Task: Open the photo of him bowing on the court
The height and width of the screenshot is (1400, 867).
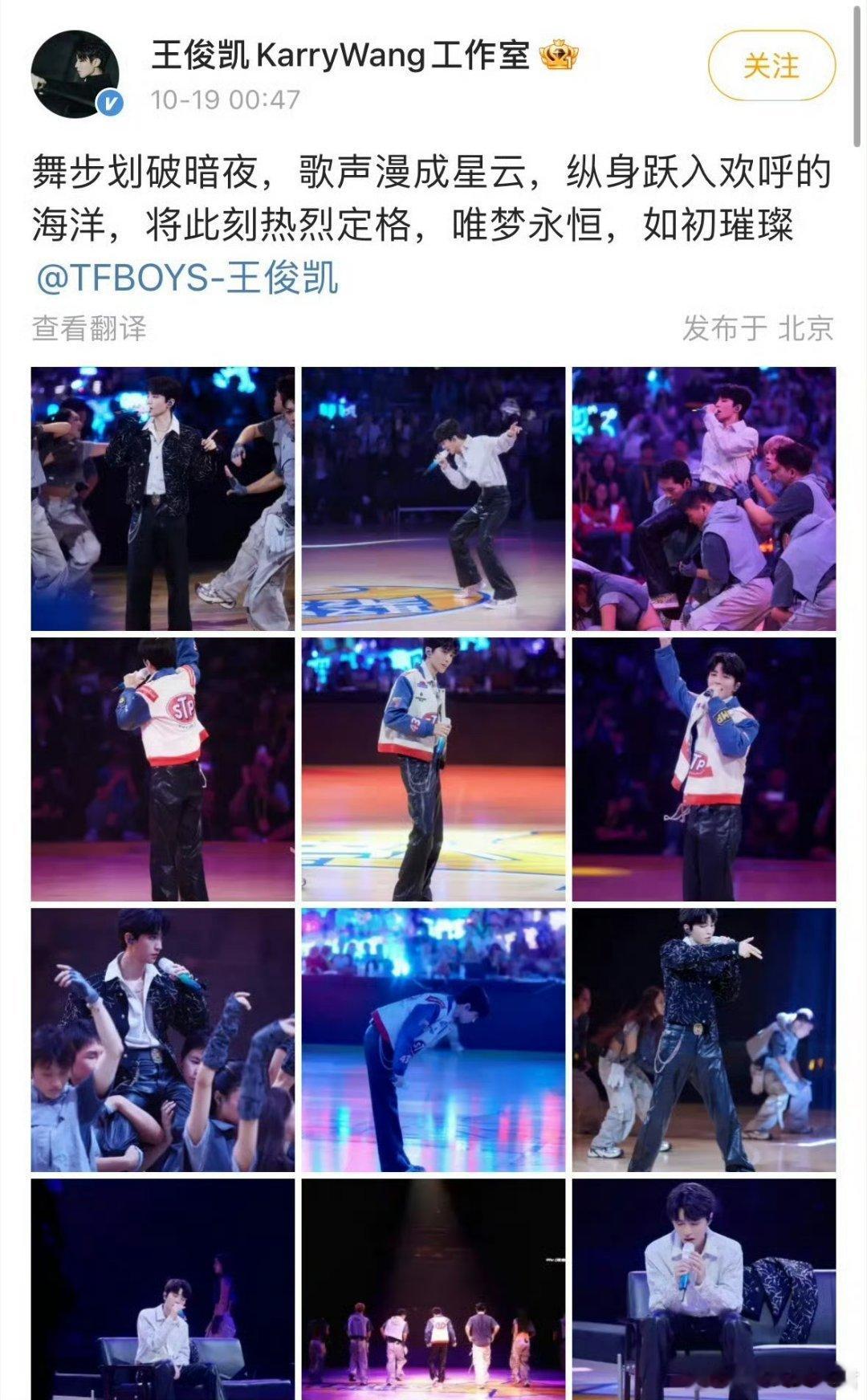Action: click(433, 1040)
